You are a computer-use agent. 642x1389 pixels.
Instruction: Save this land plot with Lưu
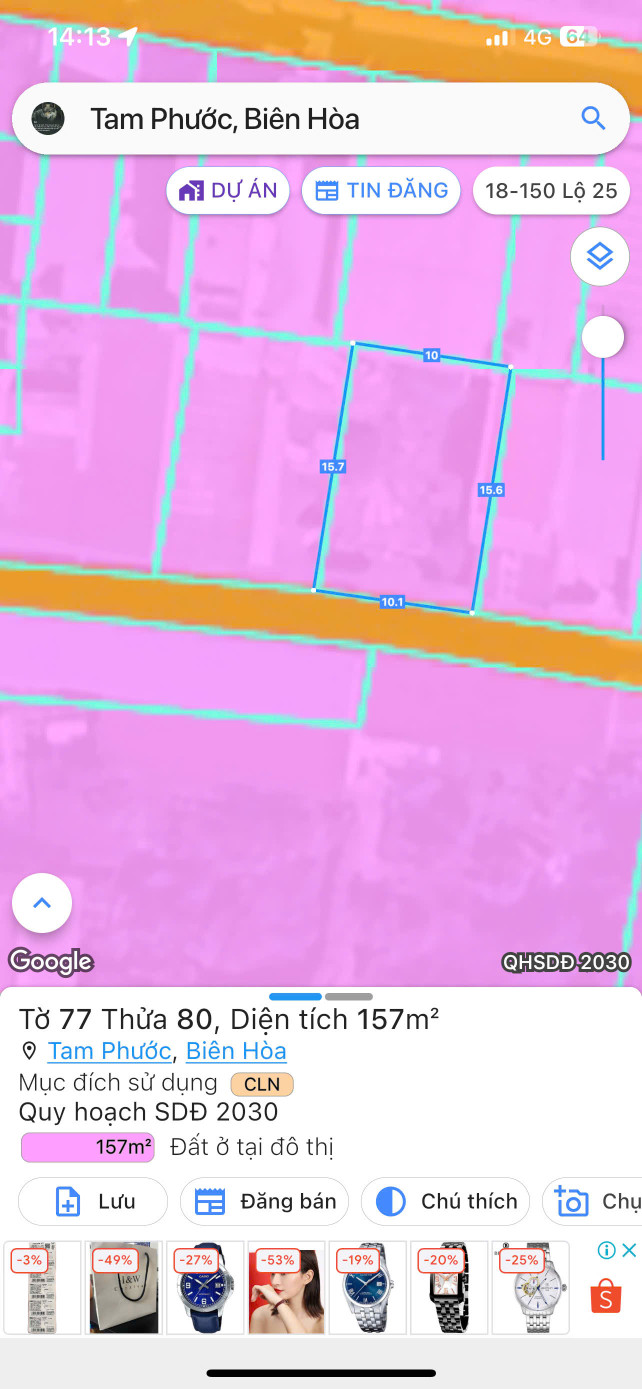(x=93, y=1201)
